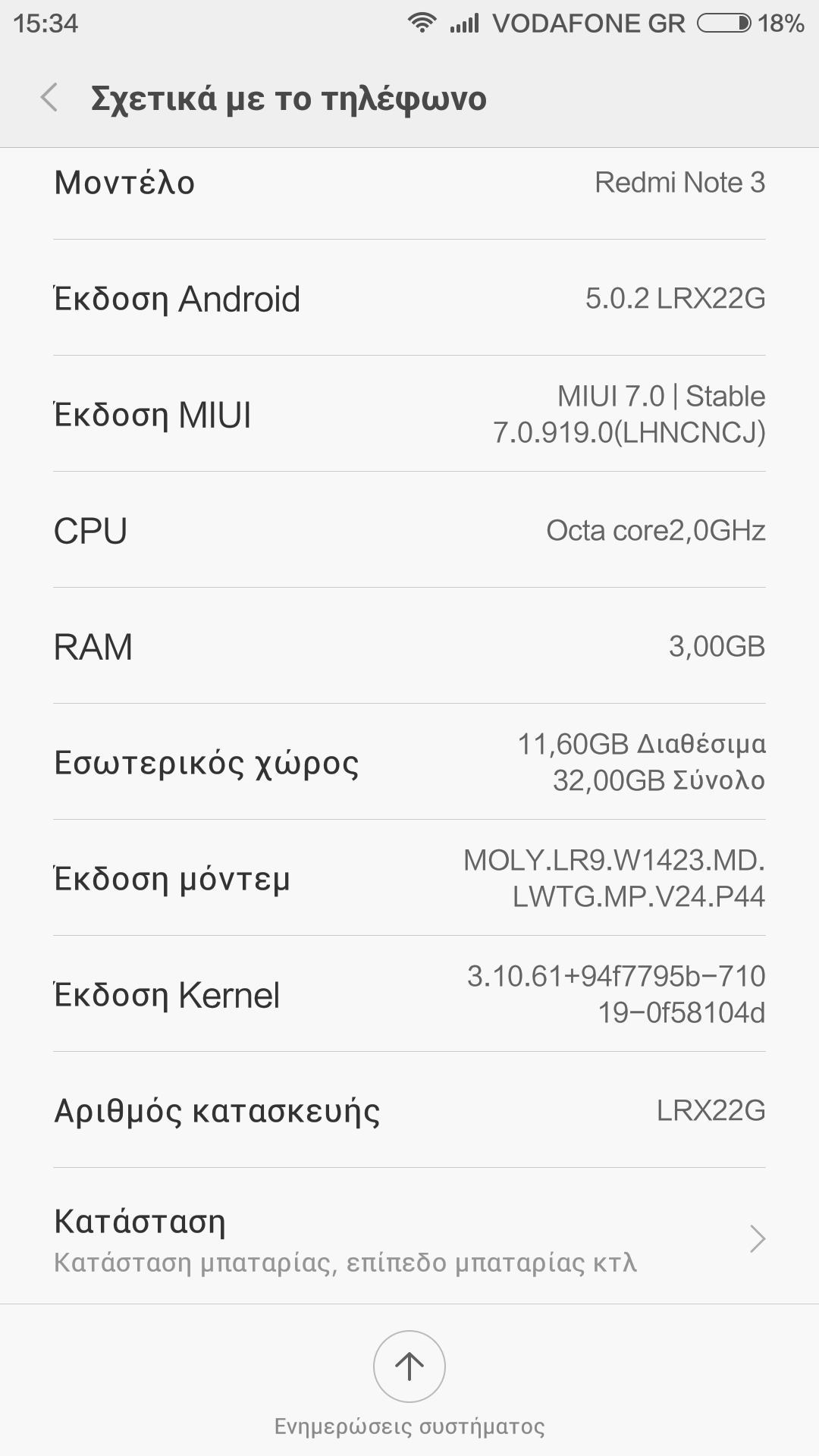Open the Κατάσταση row
This screenshot has width=819, height=1456.
point(409,1238)
